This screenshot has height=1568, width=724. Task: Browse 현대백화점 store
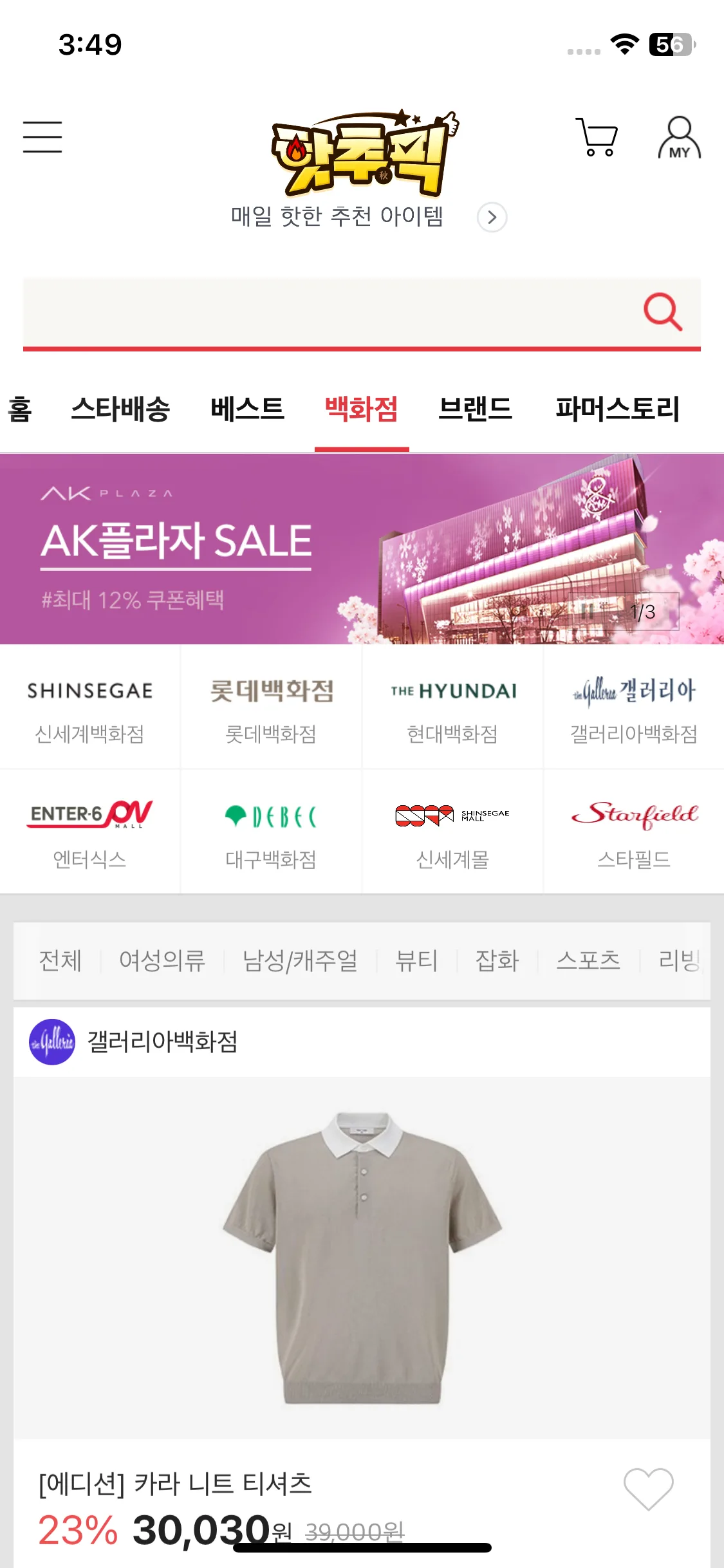452,707
